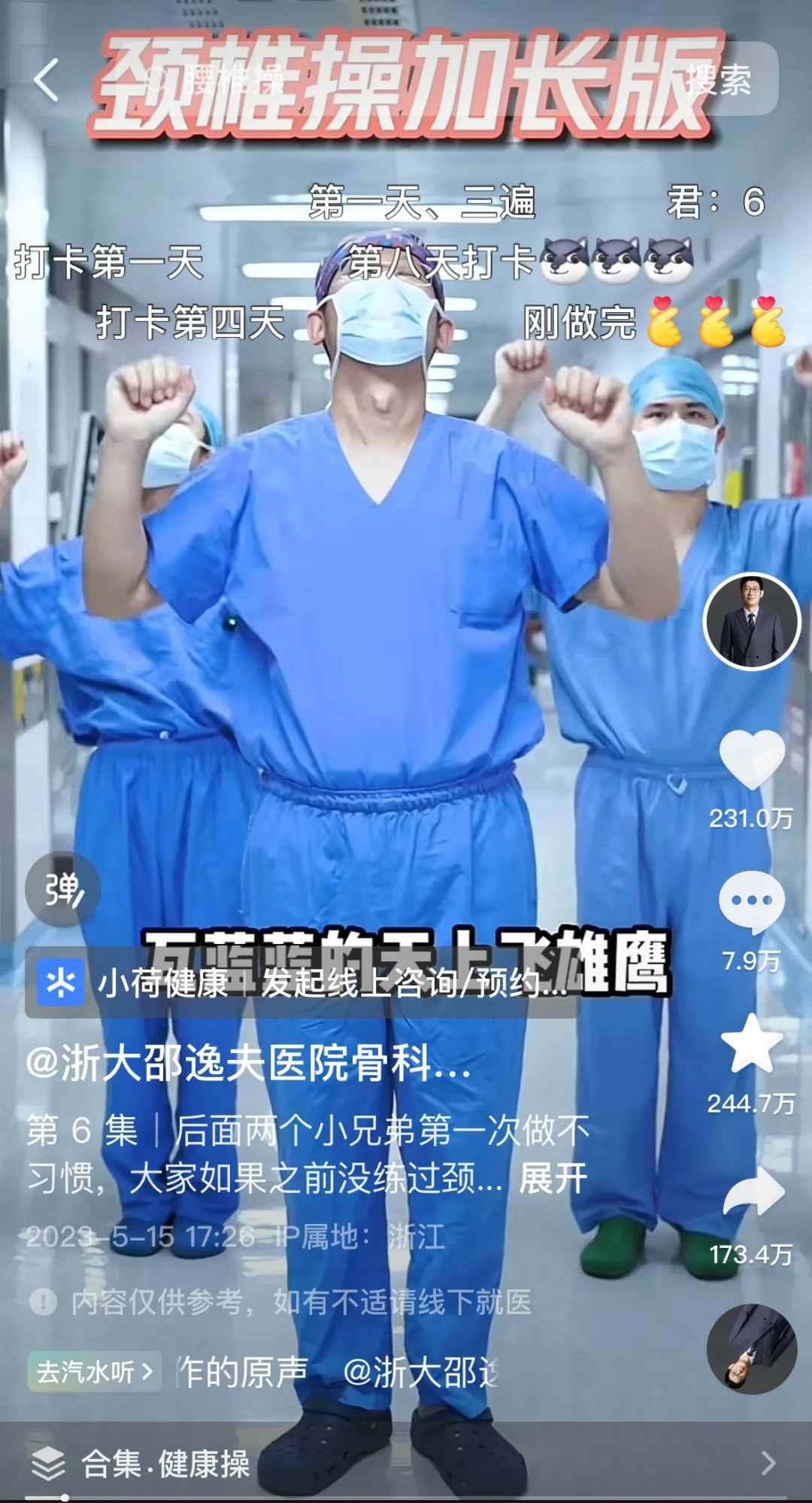Open the comments with 7.9万

(x=751, y=902)
